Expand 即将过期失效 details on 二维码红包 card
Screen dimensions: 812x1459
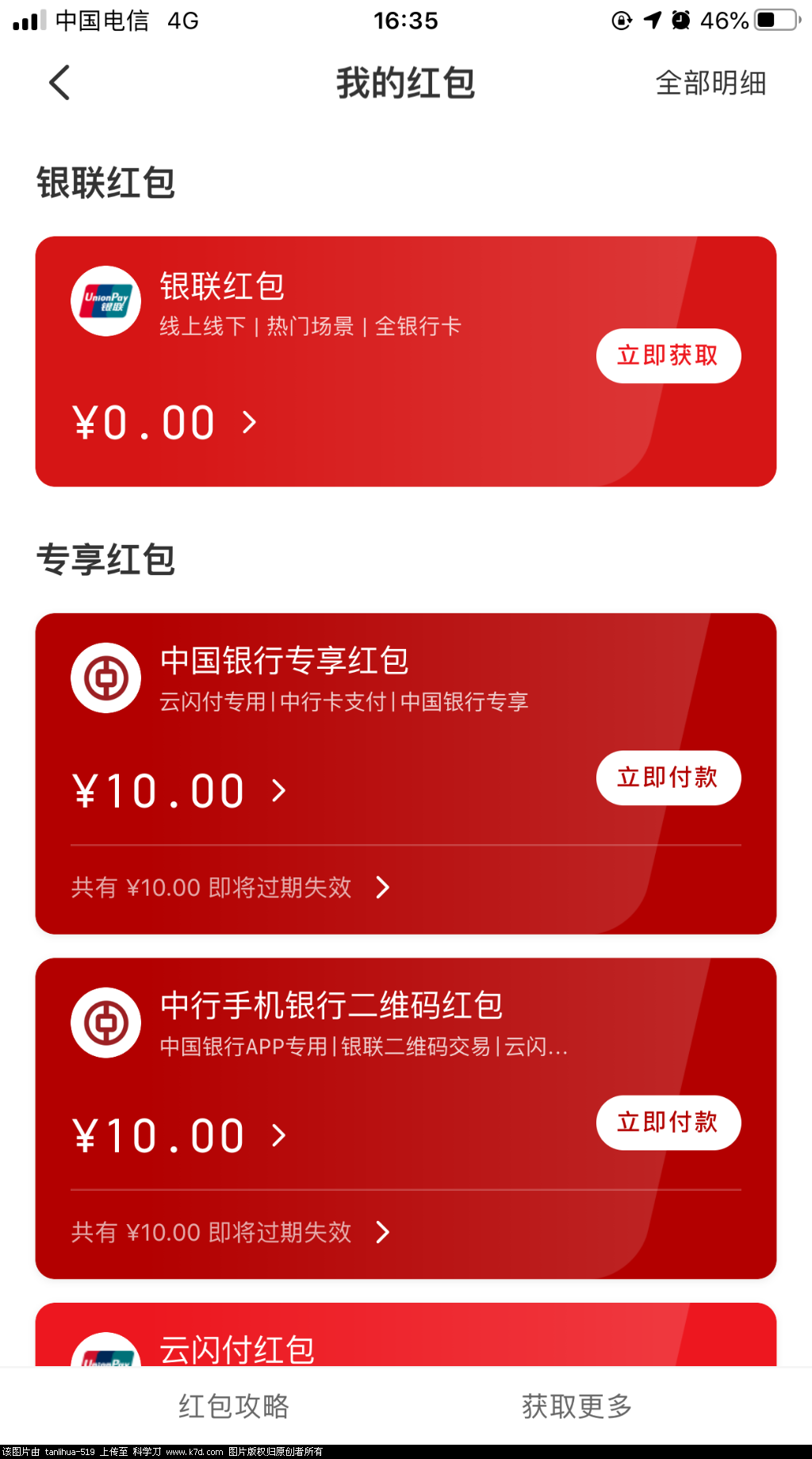[383, 1233]
